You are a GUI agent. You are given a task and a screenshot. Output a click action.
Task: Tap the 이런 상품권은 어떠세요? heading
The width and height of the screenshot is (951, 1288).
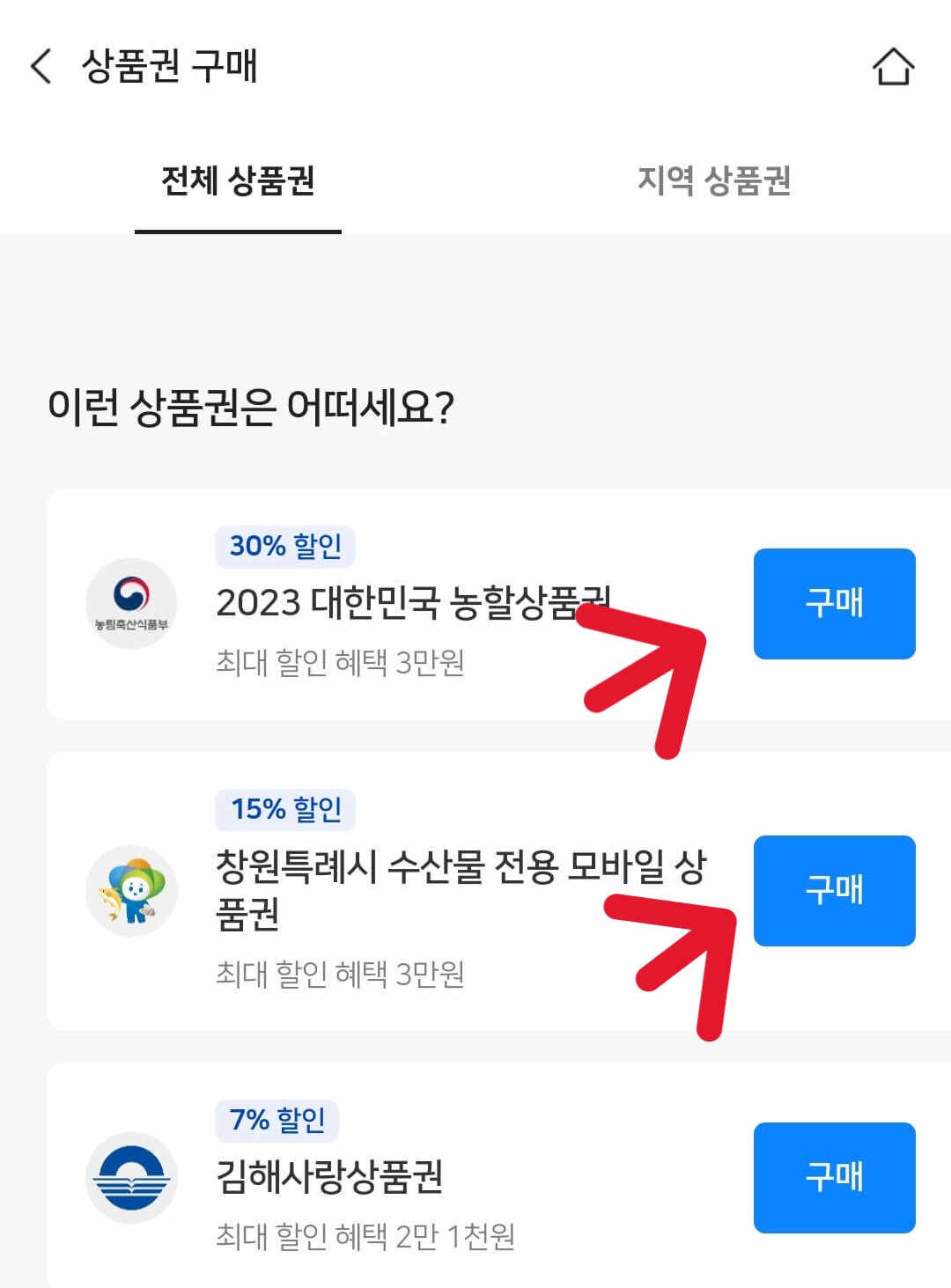click(249, 404)
